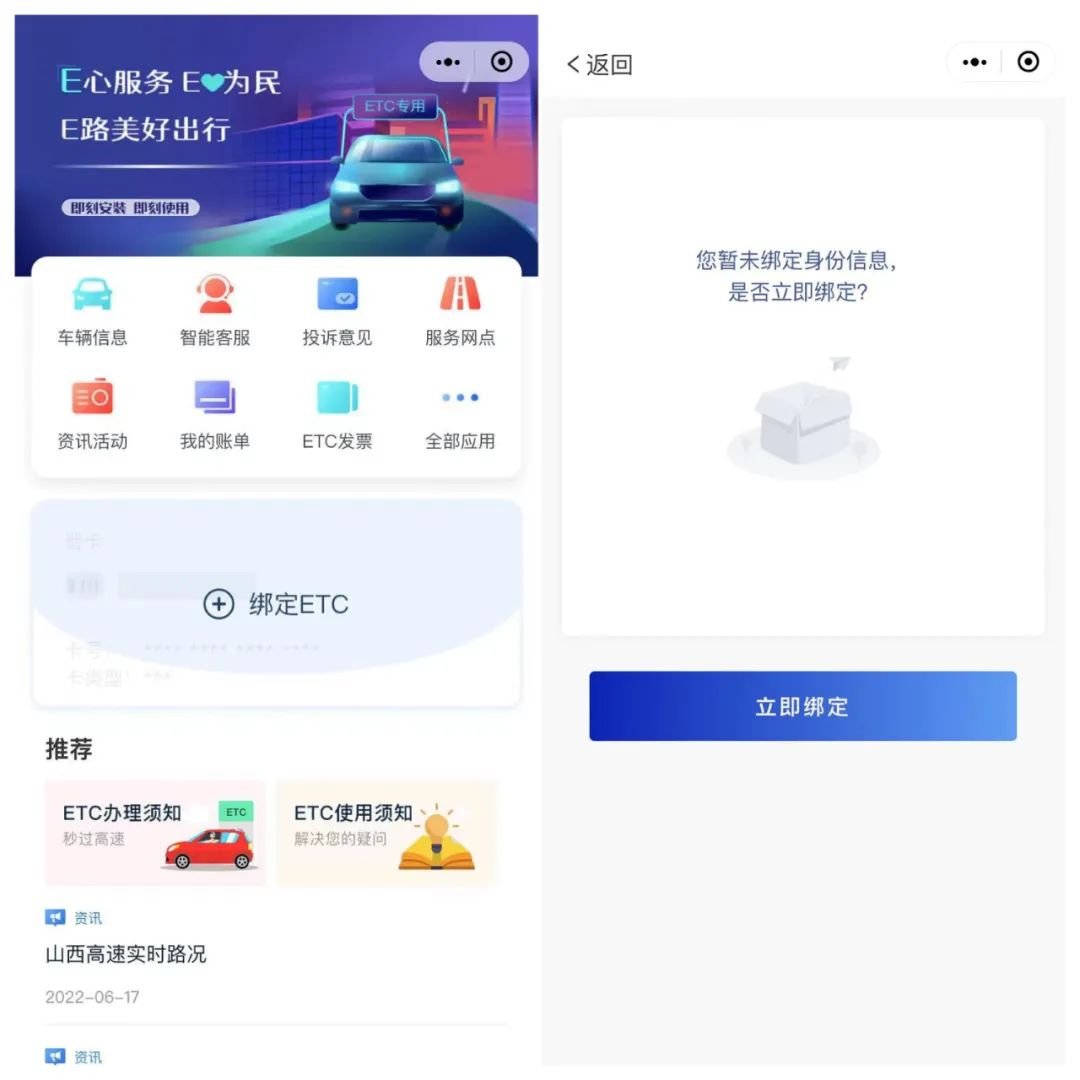Tap 绑定ETC to bind a card
Viewport: 1080px width, 1080px height.
[276, 604]
